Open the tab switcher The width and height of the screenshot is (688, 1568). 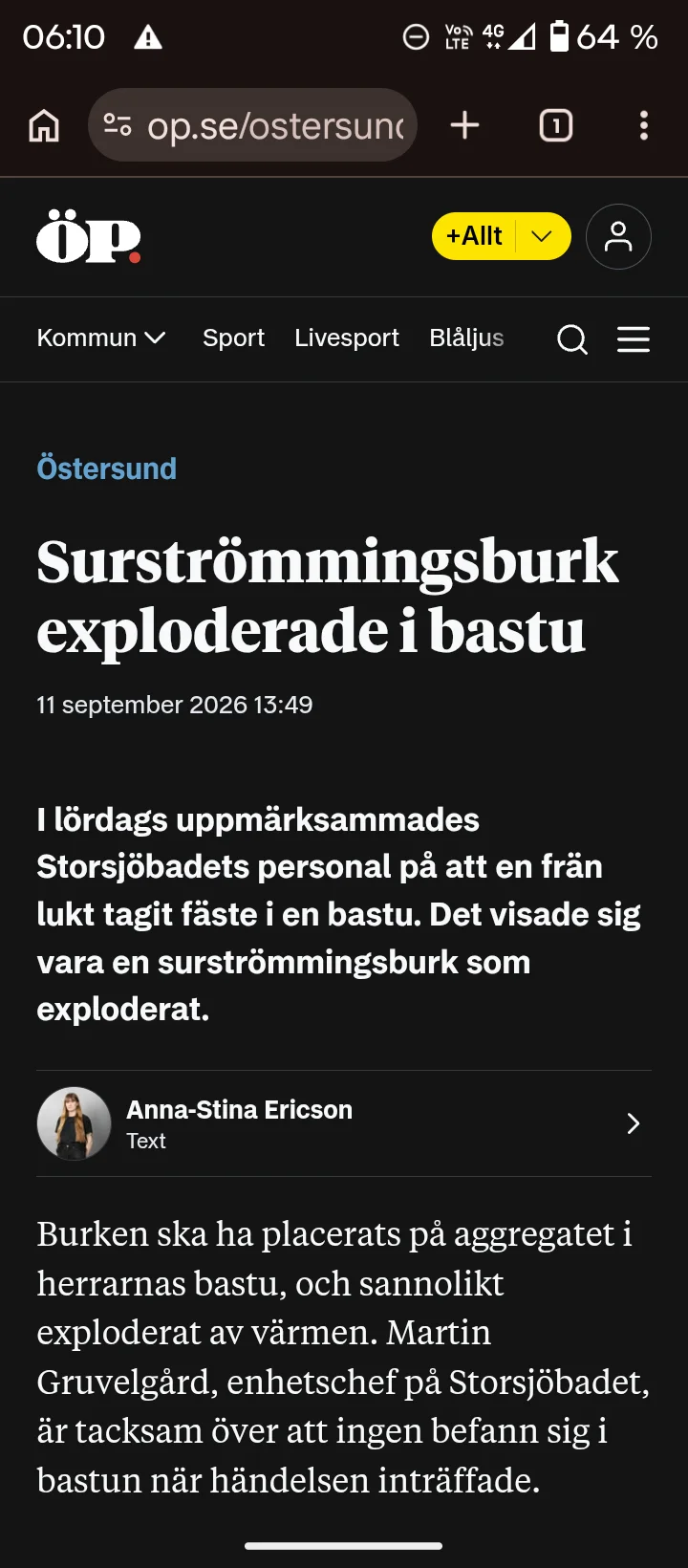pos(556,125)
